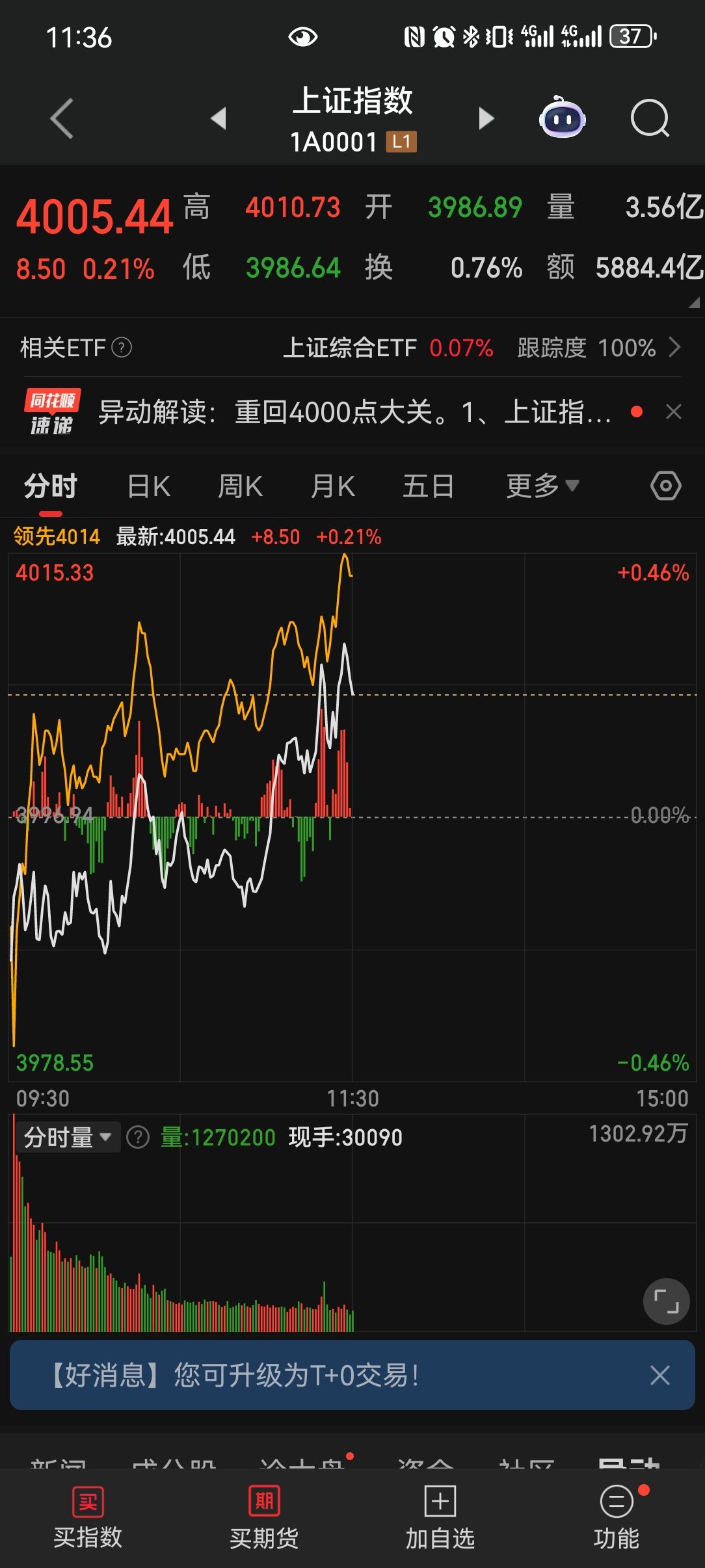This screenshot has height=1568, width=705.
Task: Switch to the previous index with left triangle
Action: click(x=219, y=118)
